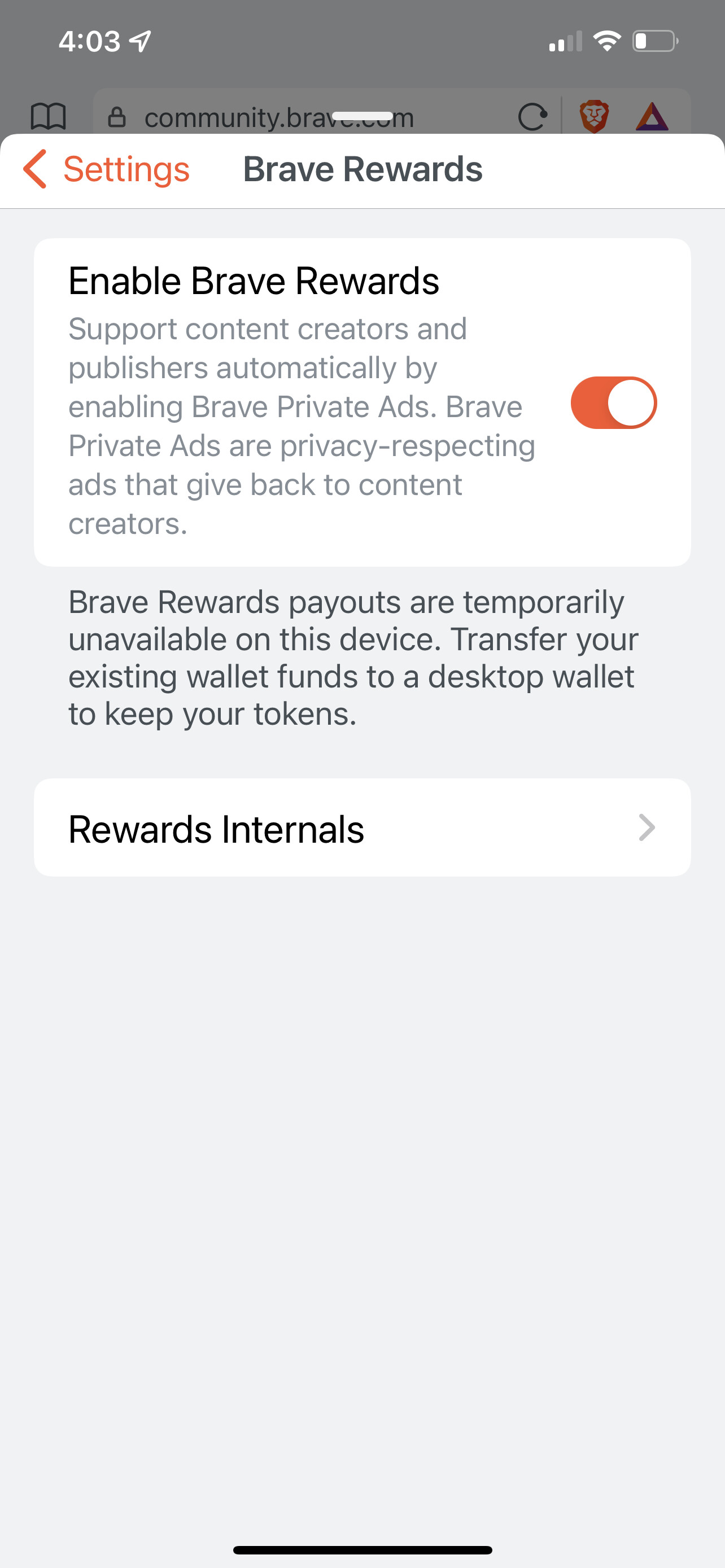This screenshot has width=725, height=1568.
Task: Go back to Settings
Action: [x=107, y=169]
